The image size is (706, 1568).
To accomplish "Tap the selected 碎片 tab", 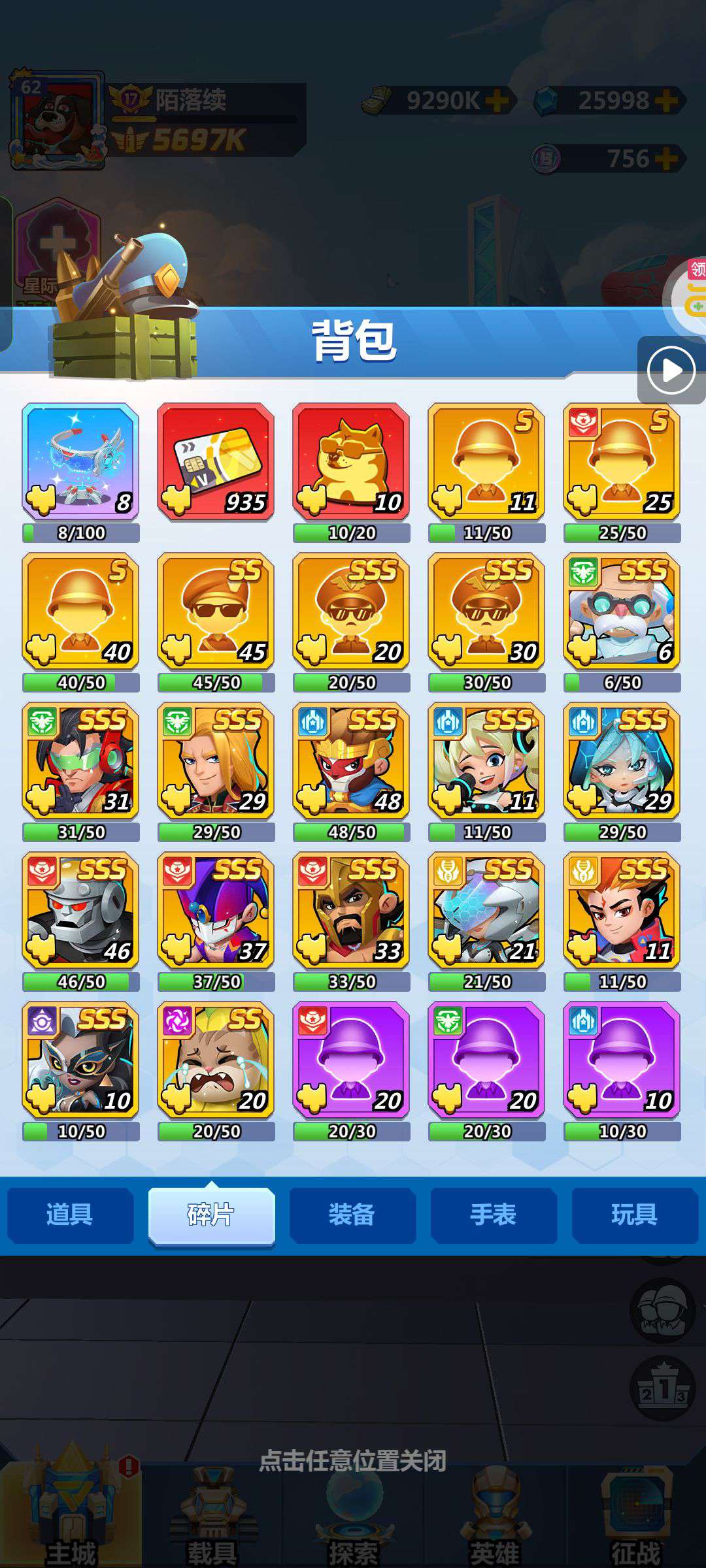I will [211, 1215].
